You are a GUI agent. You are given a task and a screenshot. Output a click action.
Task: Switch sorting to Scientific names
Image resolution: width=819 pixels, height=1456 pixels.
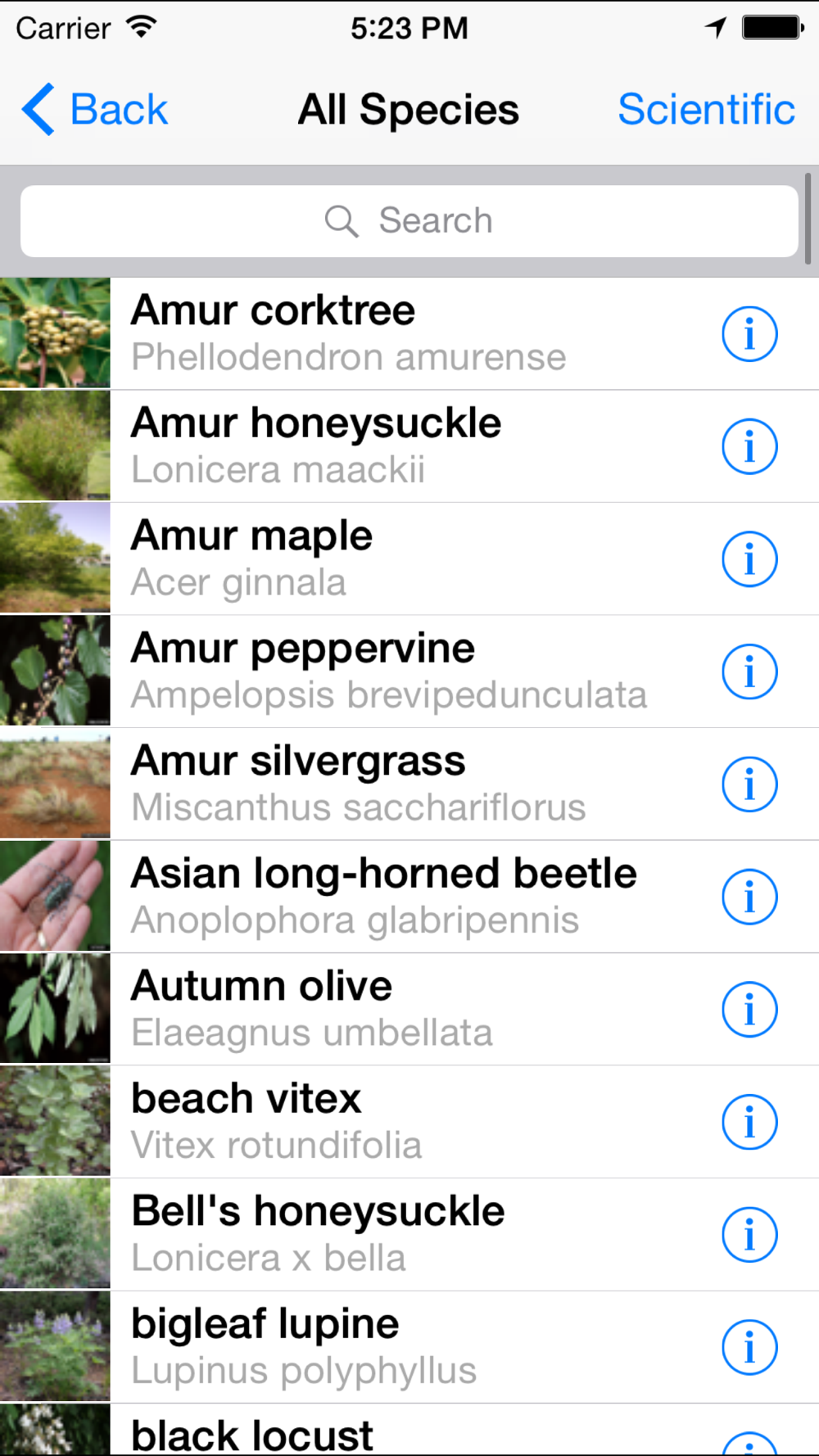coord(705,110)
